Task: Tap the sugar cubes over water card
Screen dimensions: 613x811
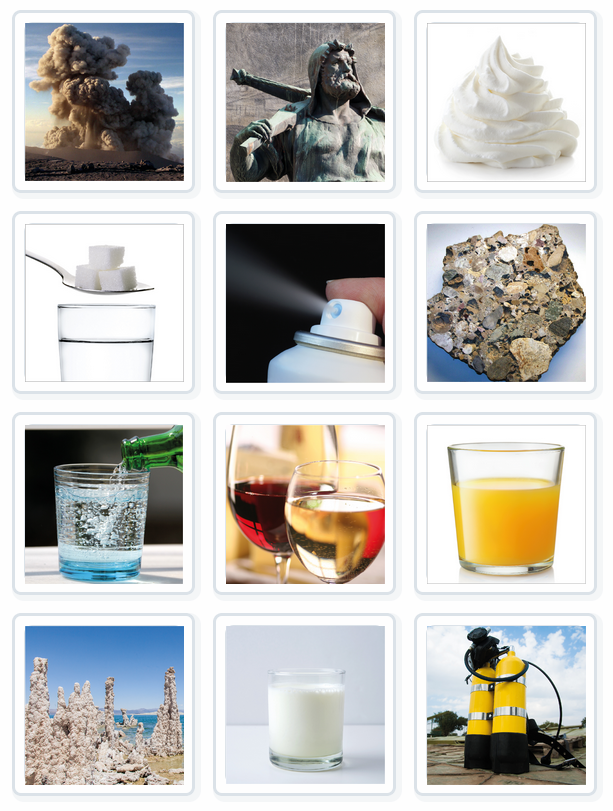Action: 104,303
